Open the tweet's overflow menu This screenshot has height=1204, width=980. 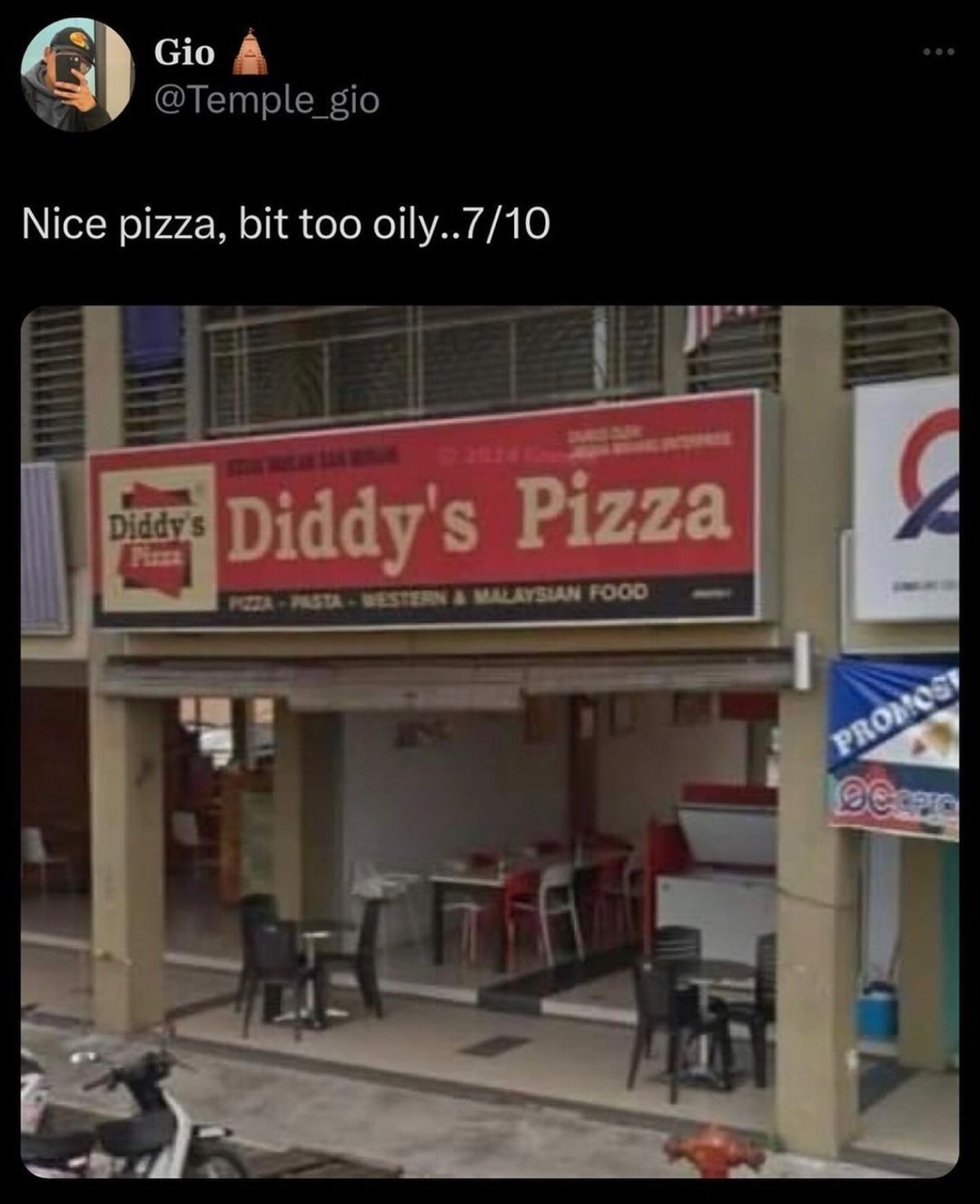pos(938,52)
